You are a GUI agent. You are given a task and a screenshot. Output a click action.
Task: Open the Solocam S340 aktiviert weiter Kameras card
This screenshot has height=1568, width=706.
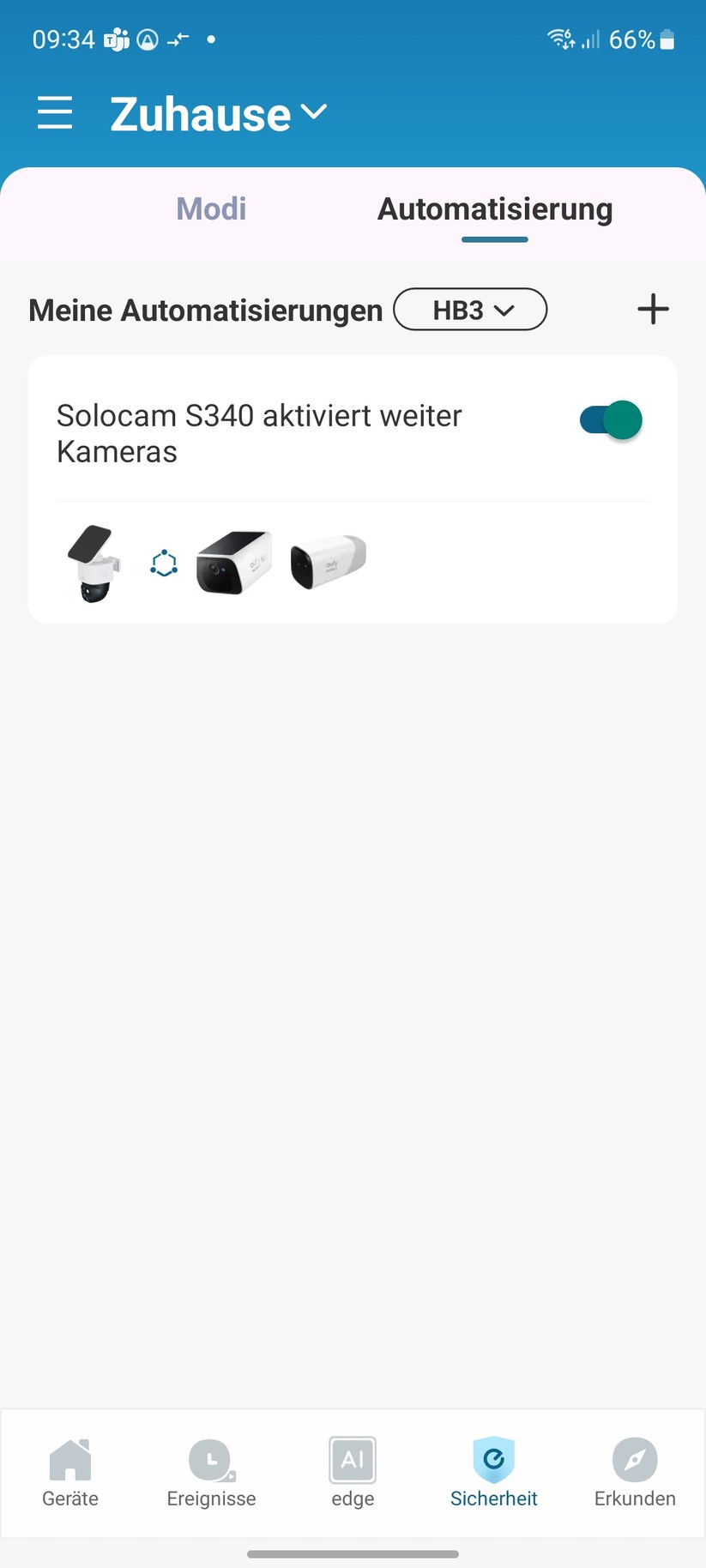(x=275, y=434)
